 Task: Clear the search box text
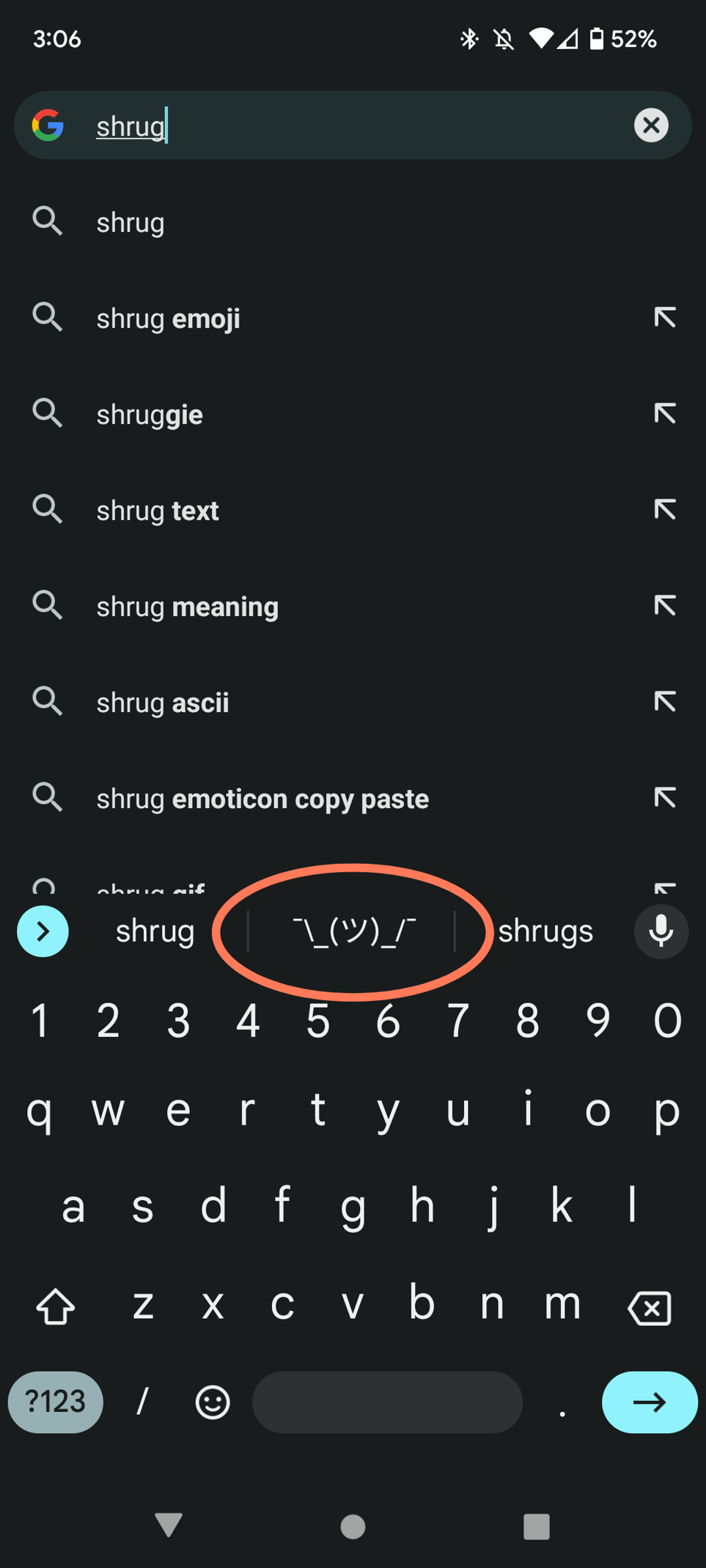[x=650, y=125]
